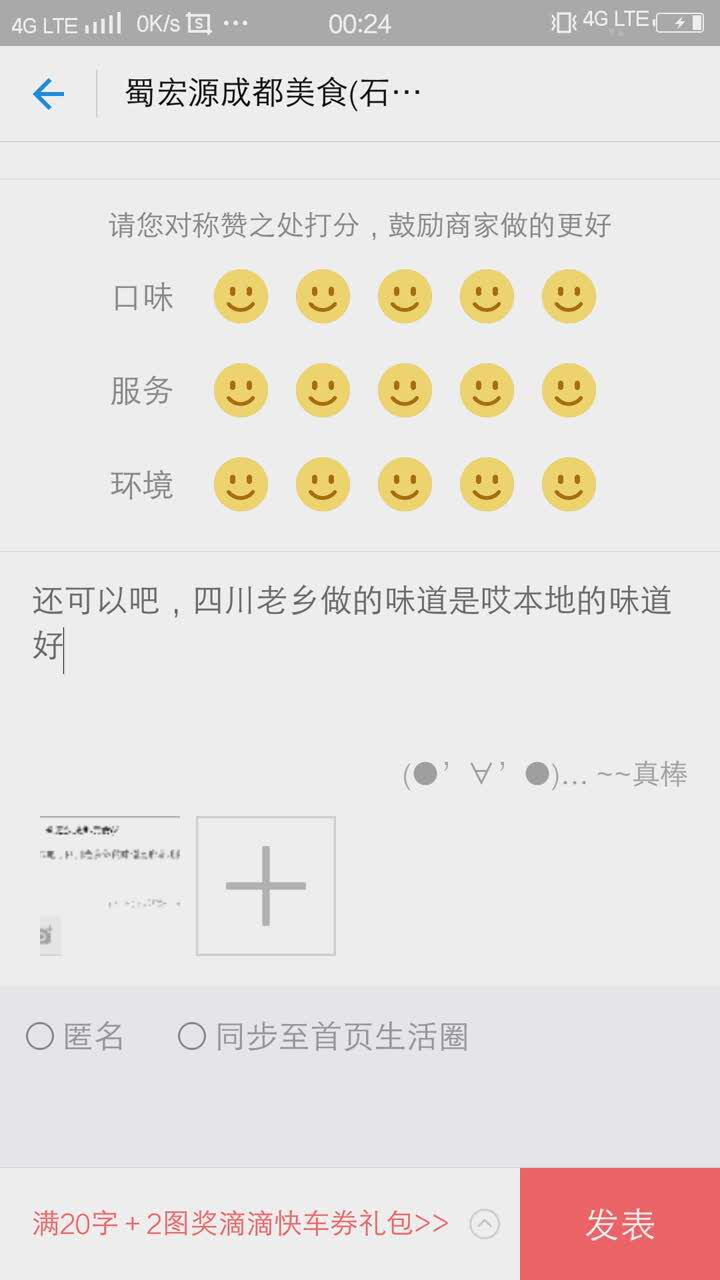Open the 满20字+2图奖滴滴快车券礼包 link

[x=240, y=1224]
